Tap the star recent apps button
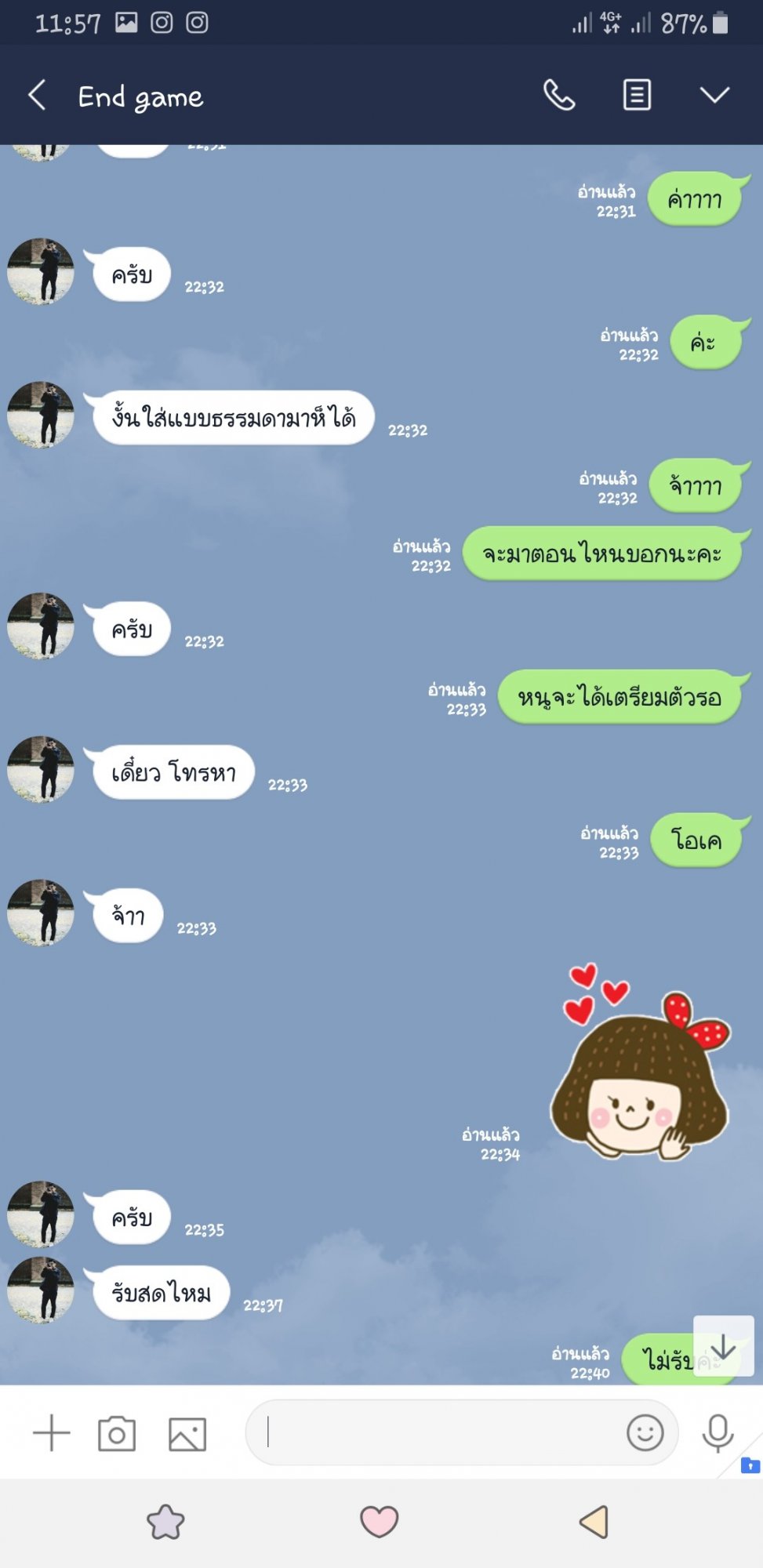The height and width of the screenshot is (1568, 763). [166, 1522]
